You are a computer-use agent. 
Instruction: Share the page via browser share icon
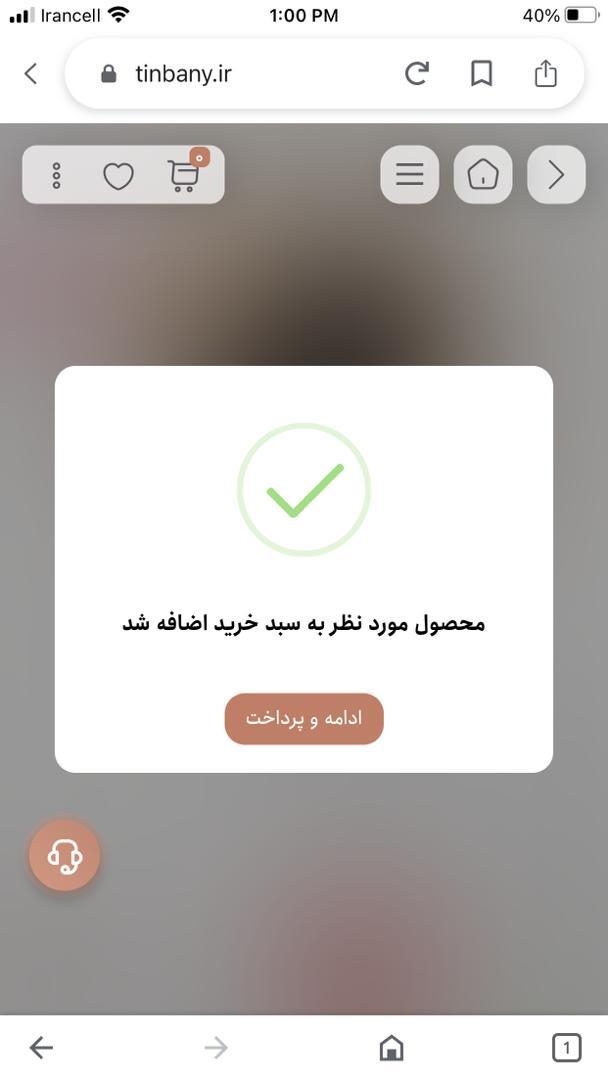click(545, 73)
